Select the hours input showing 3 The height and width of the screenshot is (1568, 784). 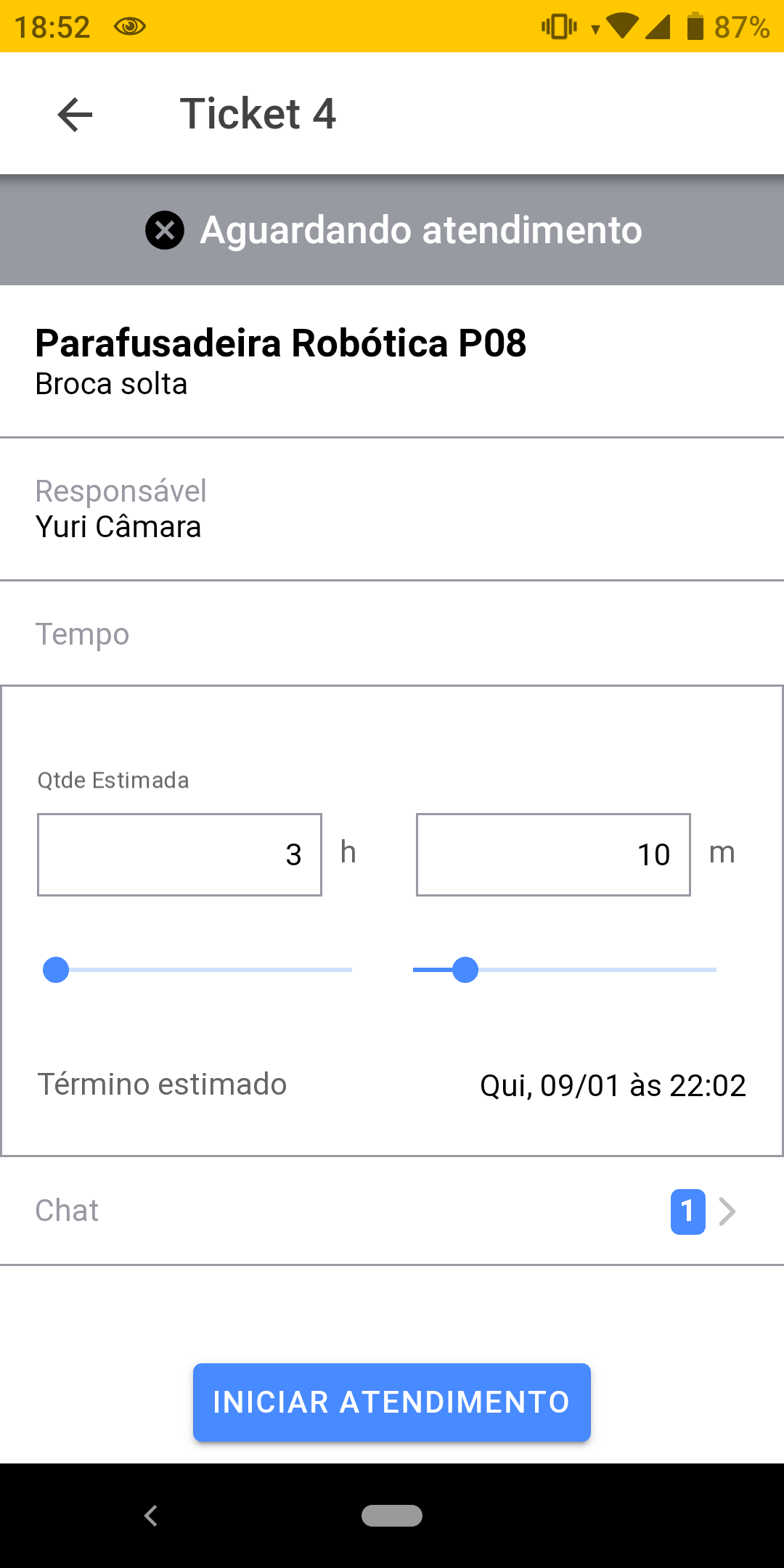[x=179, y=854]
